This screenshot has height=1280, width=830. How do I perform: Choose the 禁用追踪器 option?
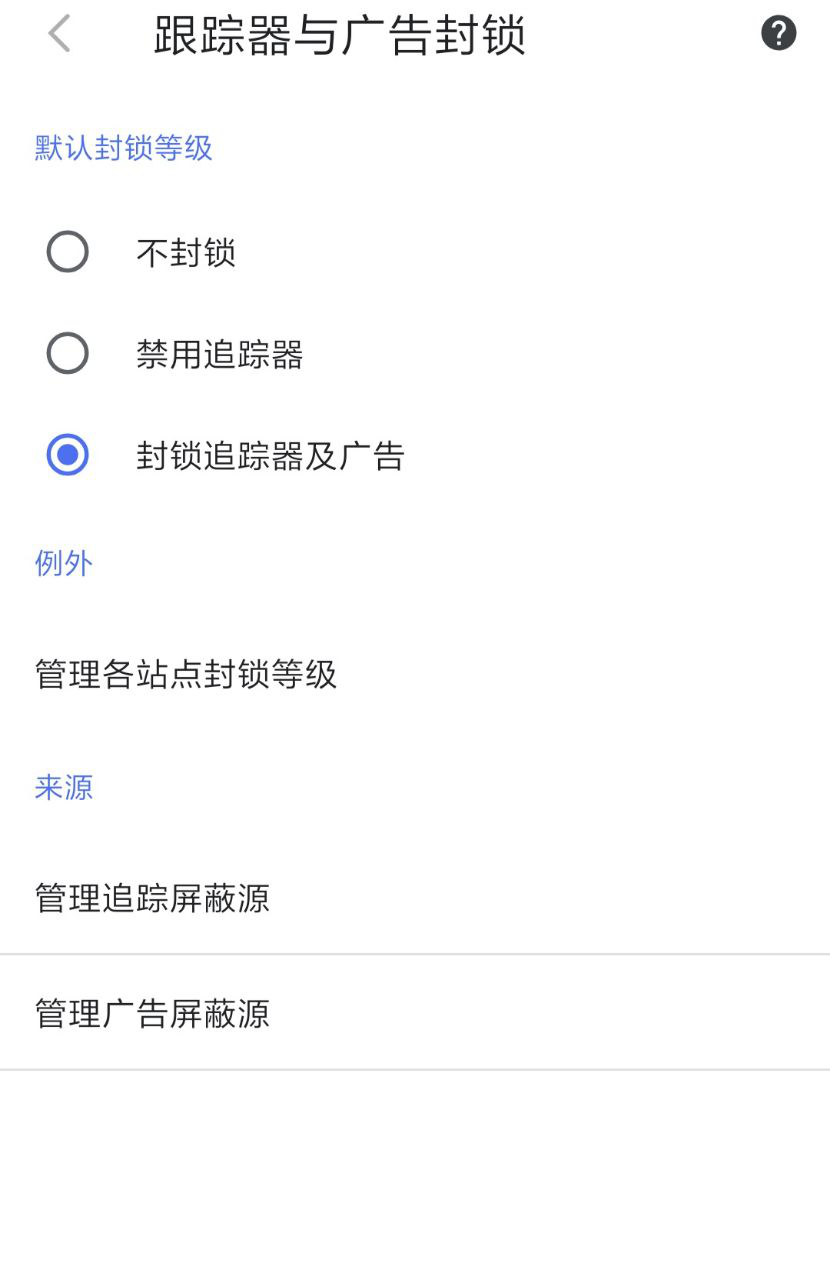click(x=68, y=354)
